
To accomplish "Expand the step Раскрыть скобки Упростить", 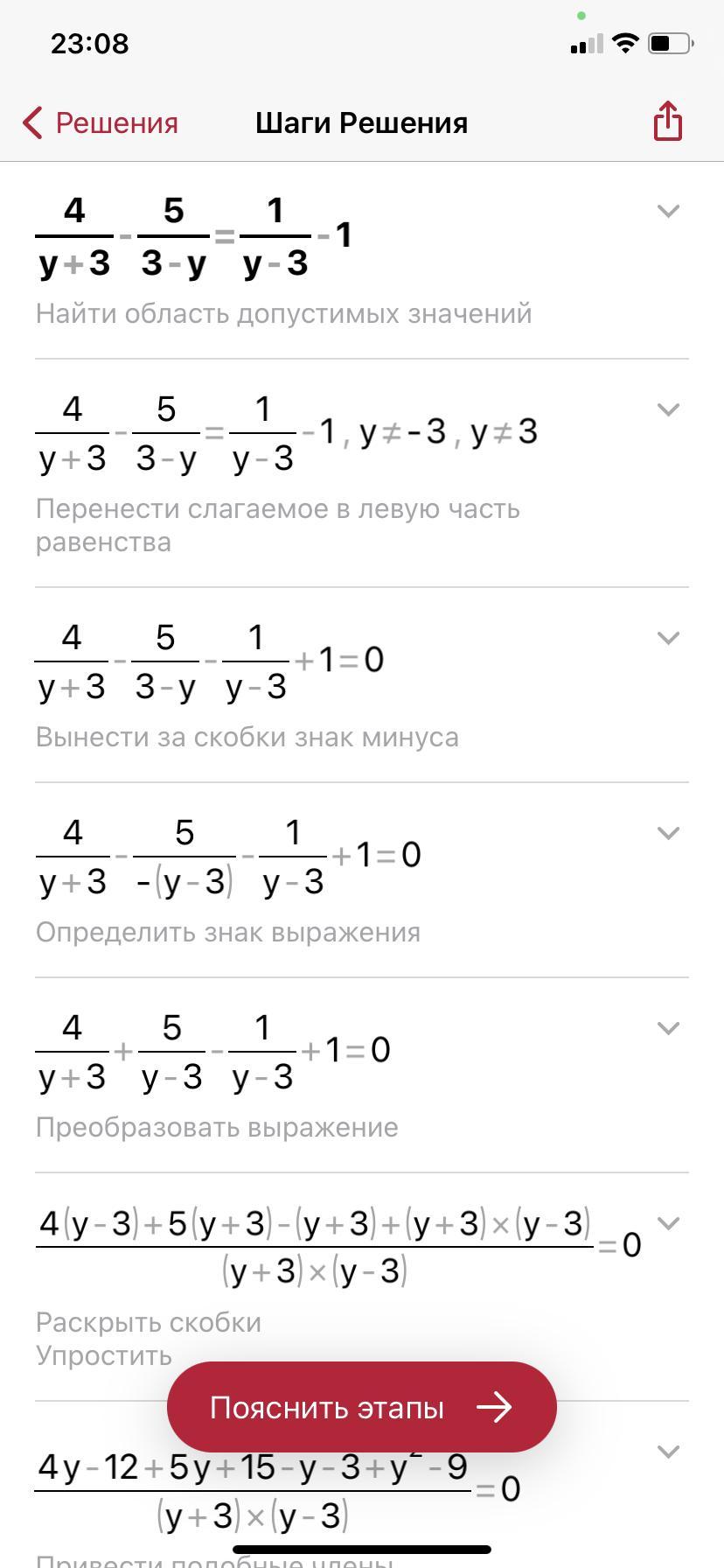I will coord(668,1223).
